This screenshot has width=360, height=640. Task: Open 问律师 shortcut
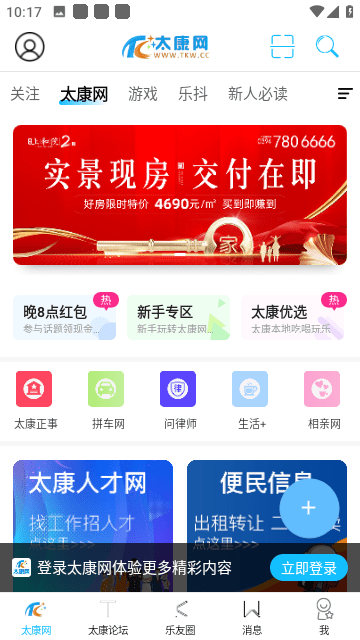[180, 401]
